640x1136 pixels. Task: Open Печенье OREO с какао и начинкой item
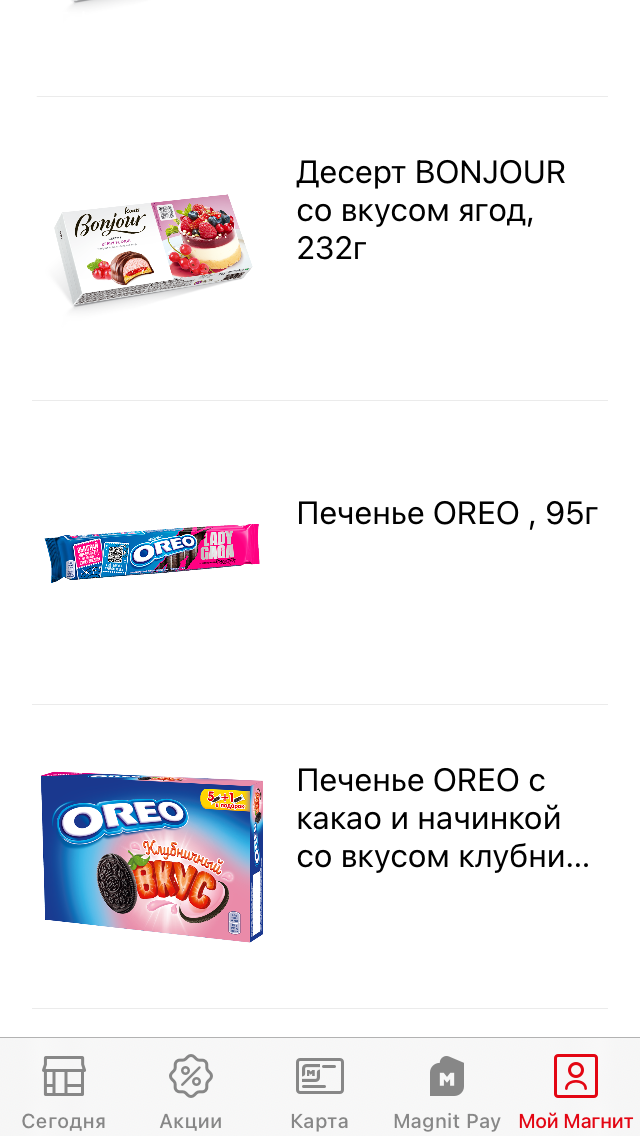pyautogui.click(x=320, y=856)
